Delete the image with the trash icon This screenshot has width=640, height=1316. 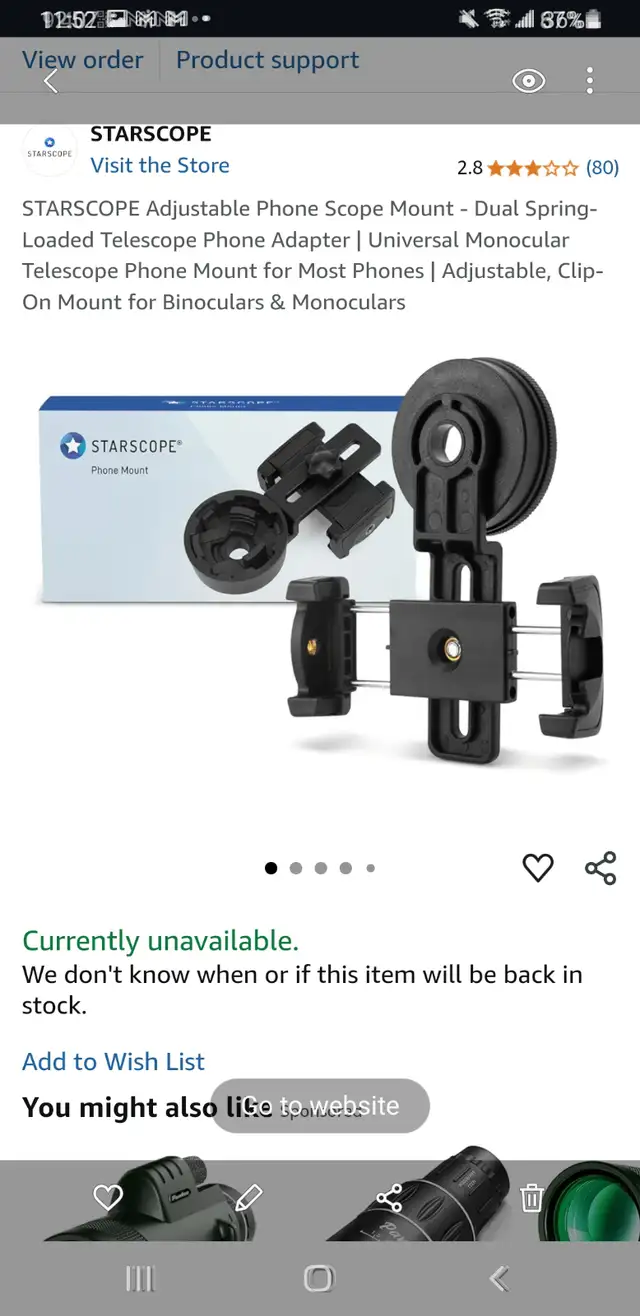pos(532,1196)
